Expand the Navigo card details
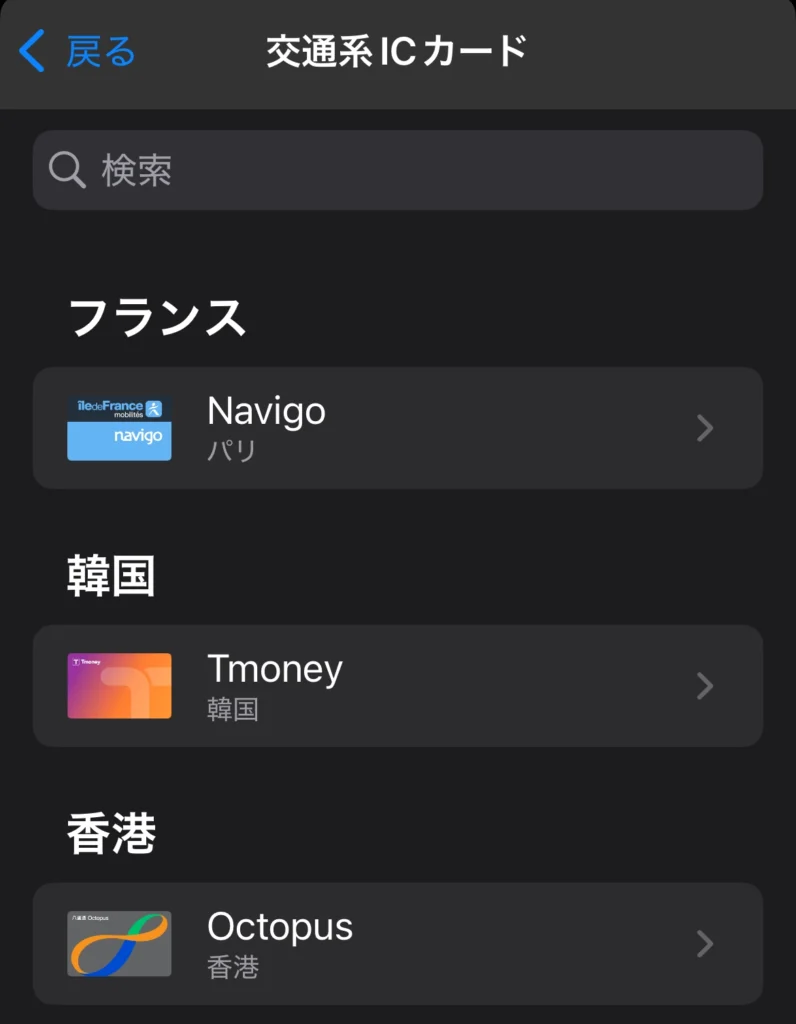Image resolution: width=796 pixels, height=1024 pixels. pos(705,428)
